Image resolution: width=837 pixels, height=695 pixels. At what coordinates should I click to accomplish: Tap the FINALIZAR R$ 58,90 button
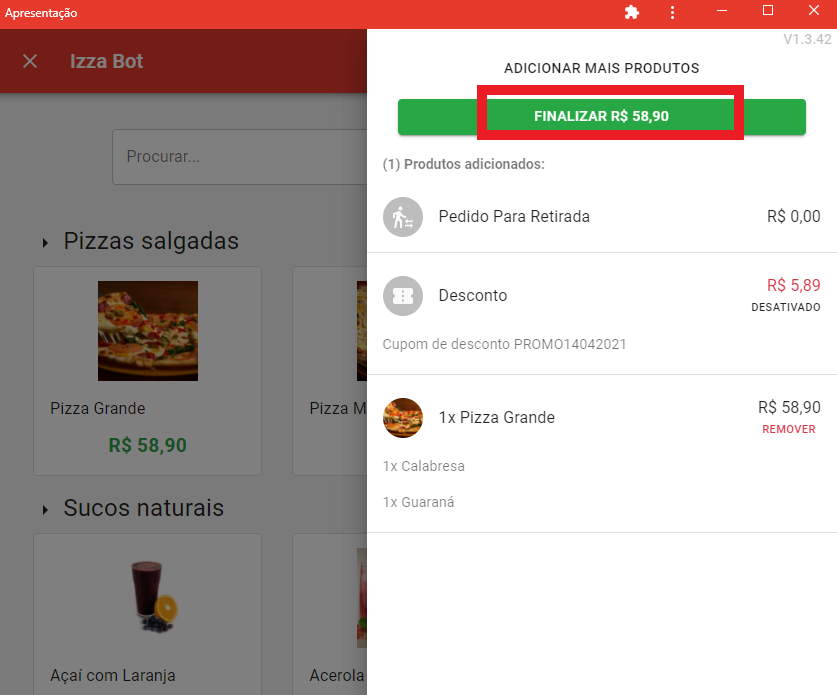601,116
